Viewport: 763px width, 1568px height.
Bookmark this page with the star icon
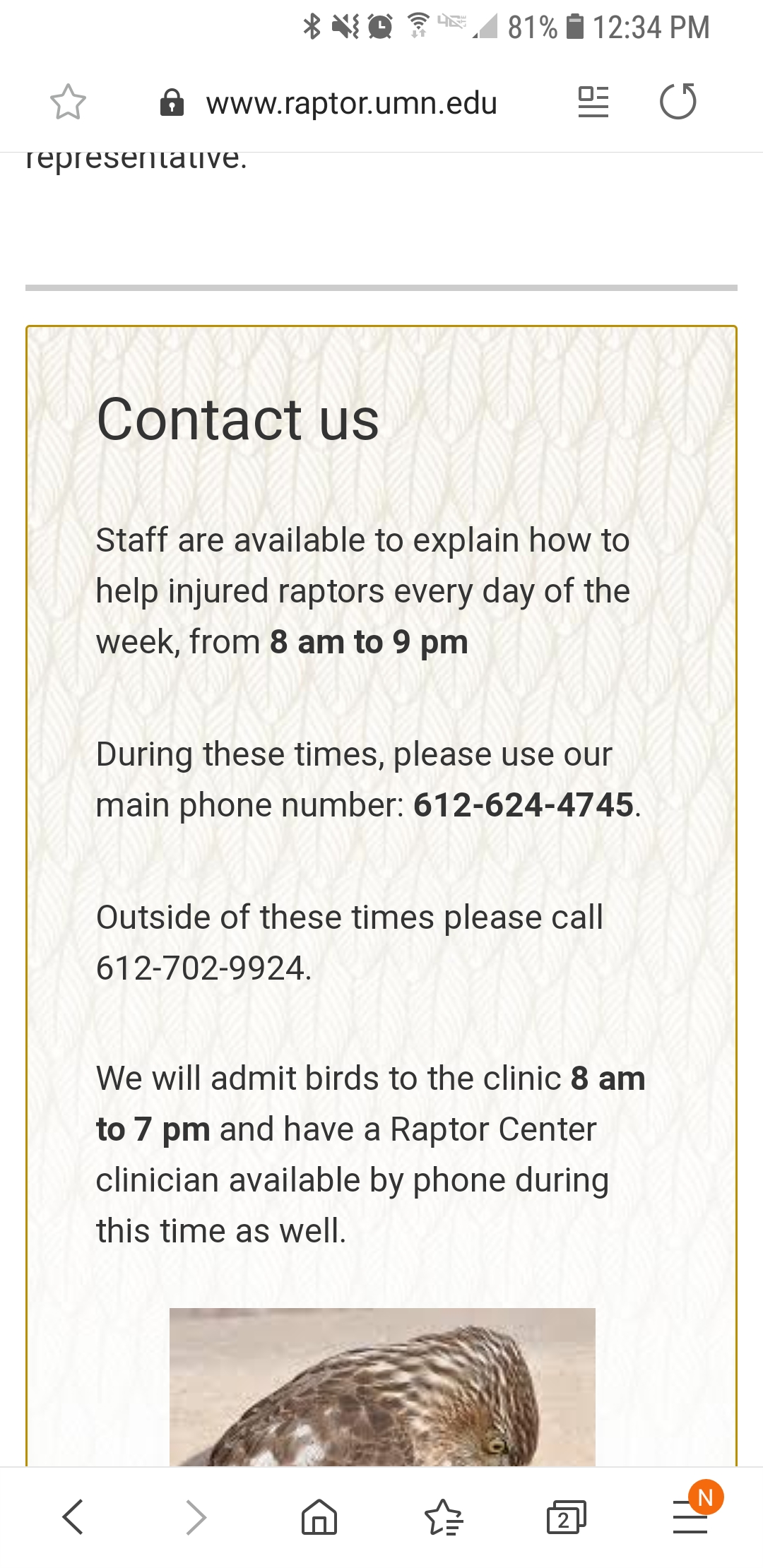(68, 102)
